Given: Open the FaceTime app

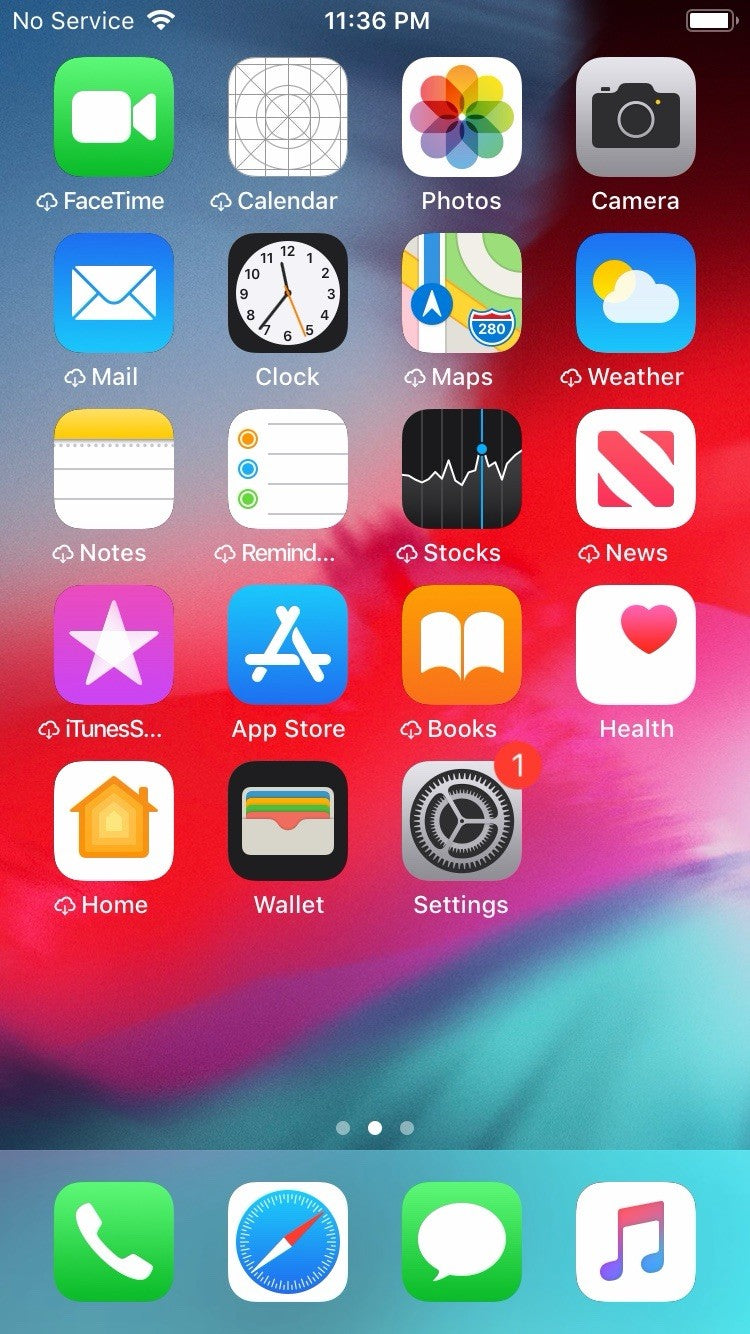Looking at the screenshot, I should (x=114, y=115).
